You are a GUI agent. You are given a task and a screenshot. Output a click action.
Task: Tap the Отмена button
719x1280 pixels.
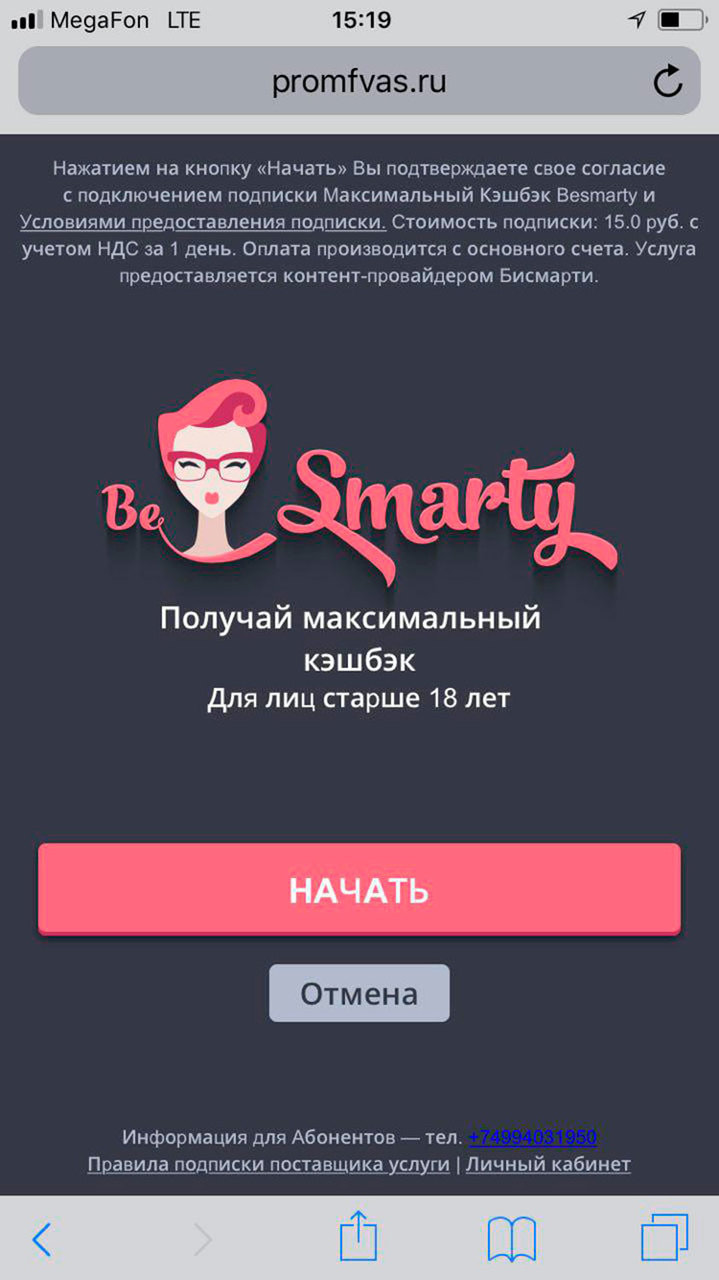359,993
